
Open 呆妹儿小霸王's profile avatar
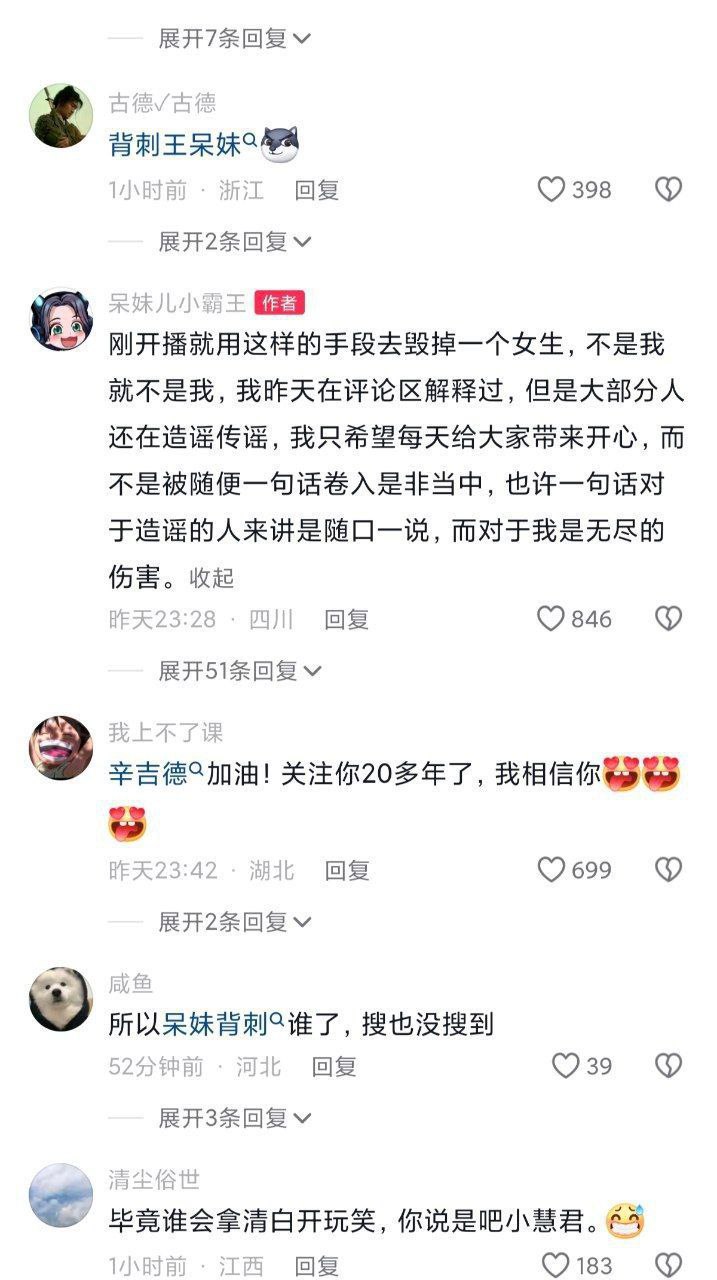coord(61,319)
